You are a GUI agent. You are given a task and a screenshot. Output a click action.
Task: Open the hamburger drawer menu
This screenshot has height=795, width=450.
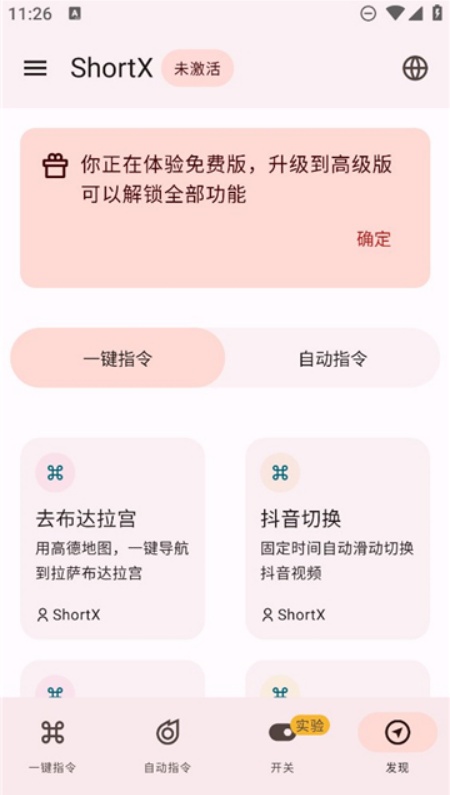click(x=35, y=68)
